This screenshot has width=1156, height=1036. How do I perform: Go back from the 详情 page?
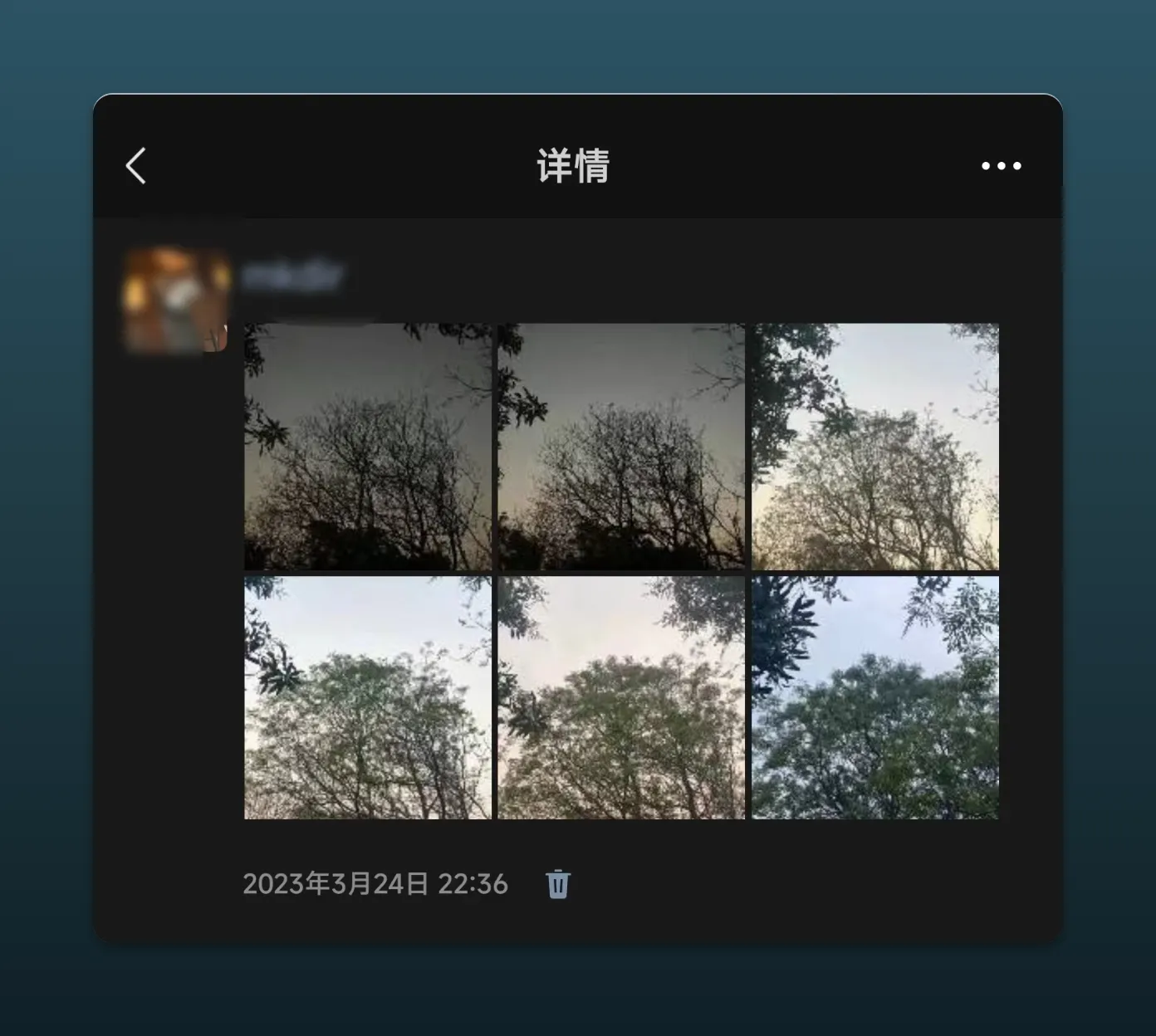coord(136,166)
